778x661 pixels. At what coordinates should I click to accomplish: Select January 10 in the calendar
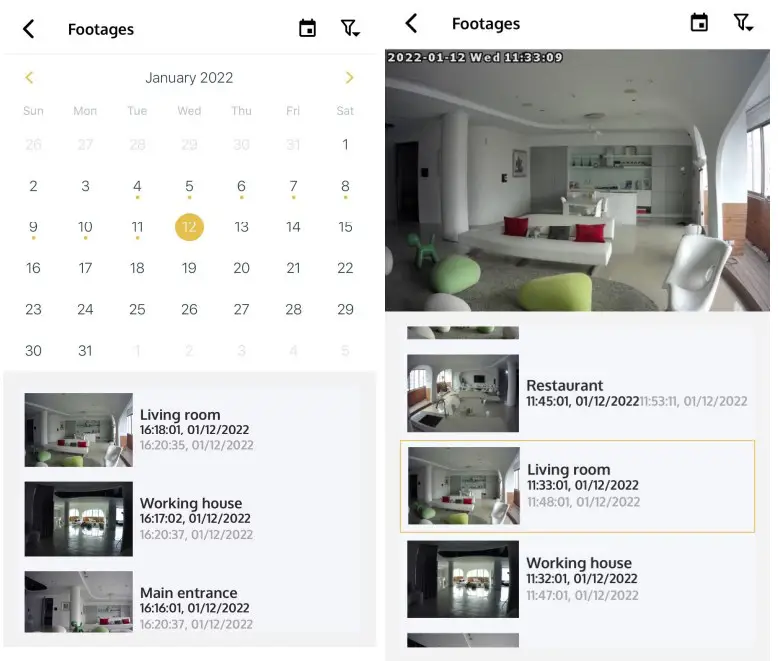[85, 227]
